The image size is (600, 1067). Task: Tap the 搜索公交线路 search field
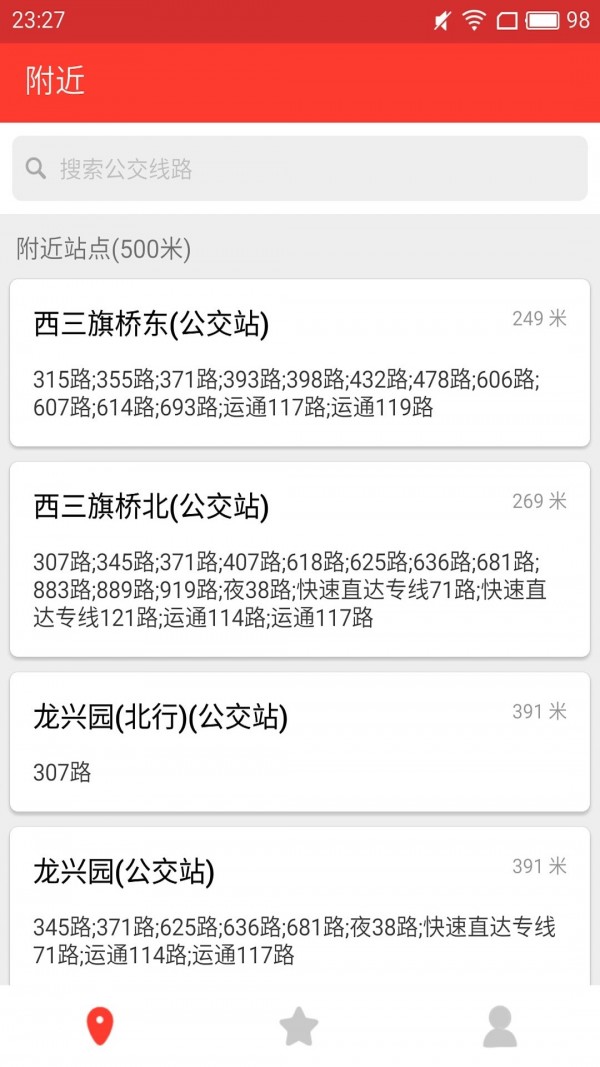[300, 169]
